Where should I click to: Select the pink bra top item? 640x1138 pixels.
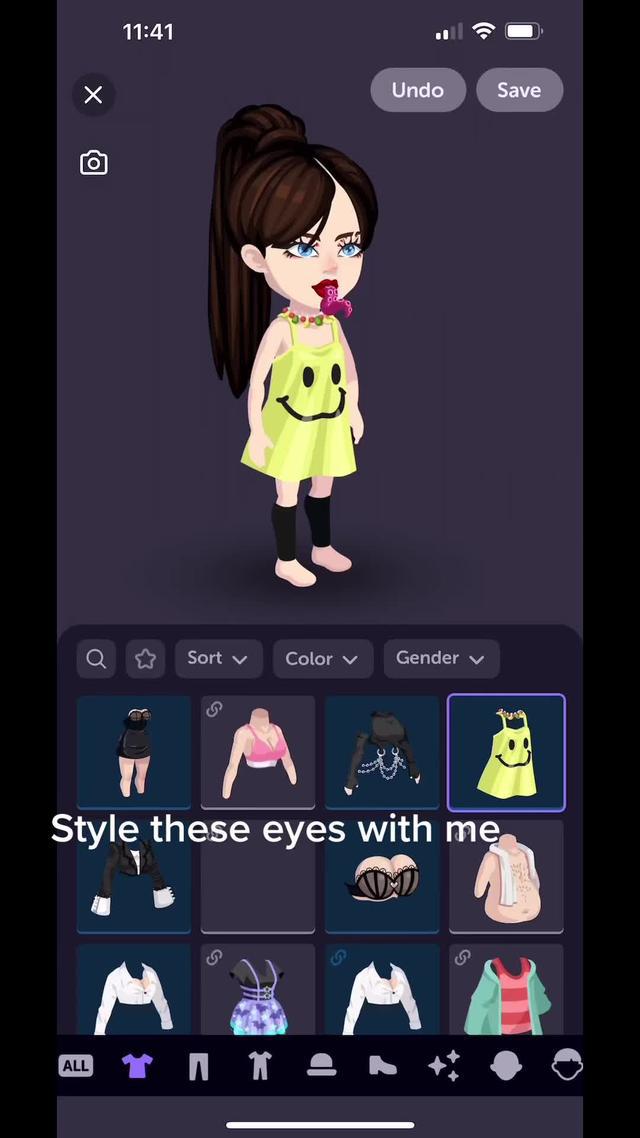pos(258,752)
